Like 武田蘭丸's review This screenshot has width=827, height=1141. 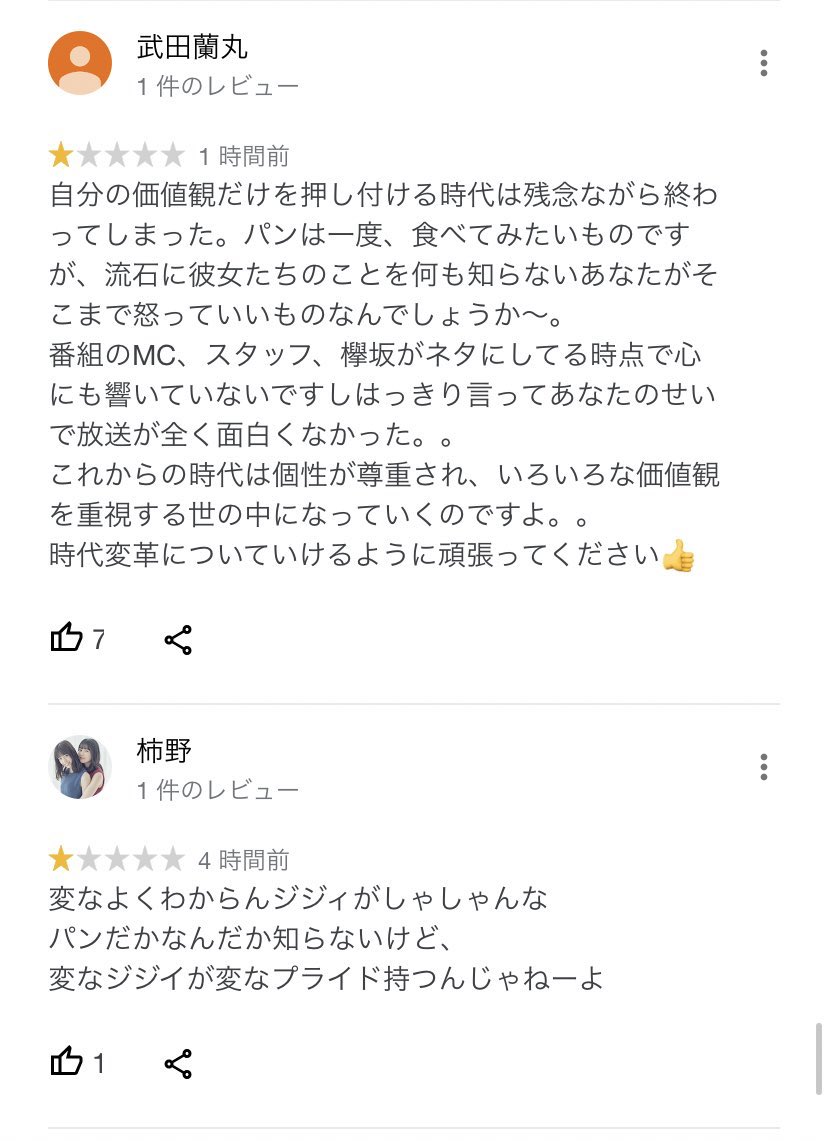[x=67, y=638]
